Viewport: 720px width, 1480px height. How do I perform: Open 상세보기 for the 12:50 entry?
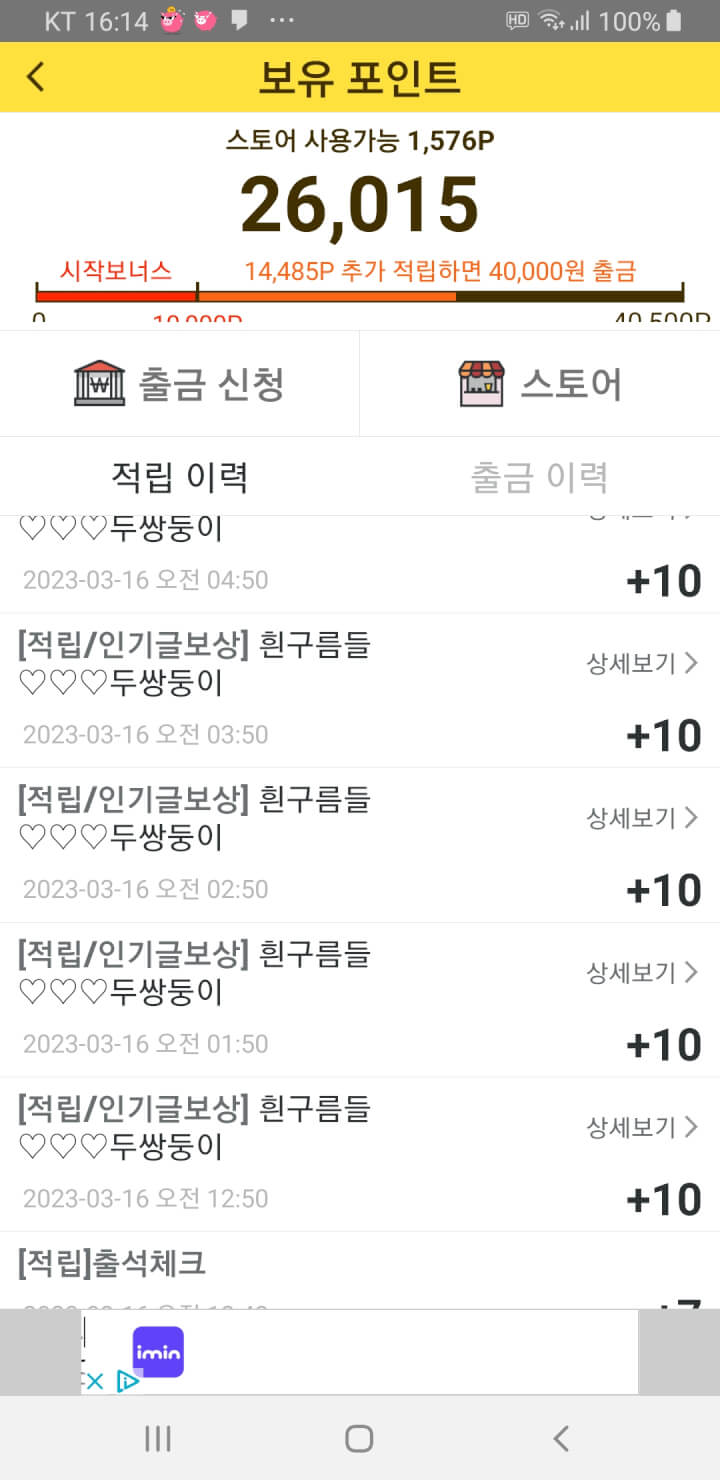[x=642, y=1127]
